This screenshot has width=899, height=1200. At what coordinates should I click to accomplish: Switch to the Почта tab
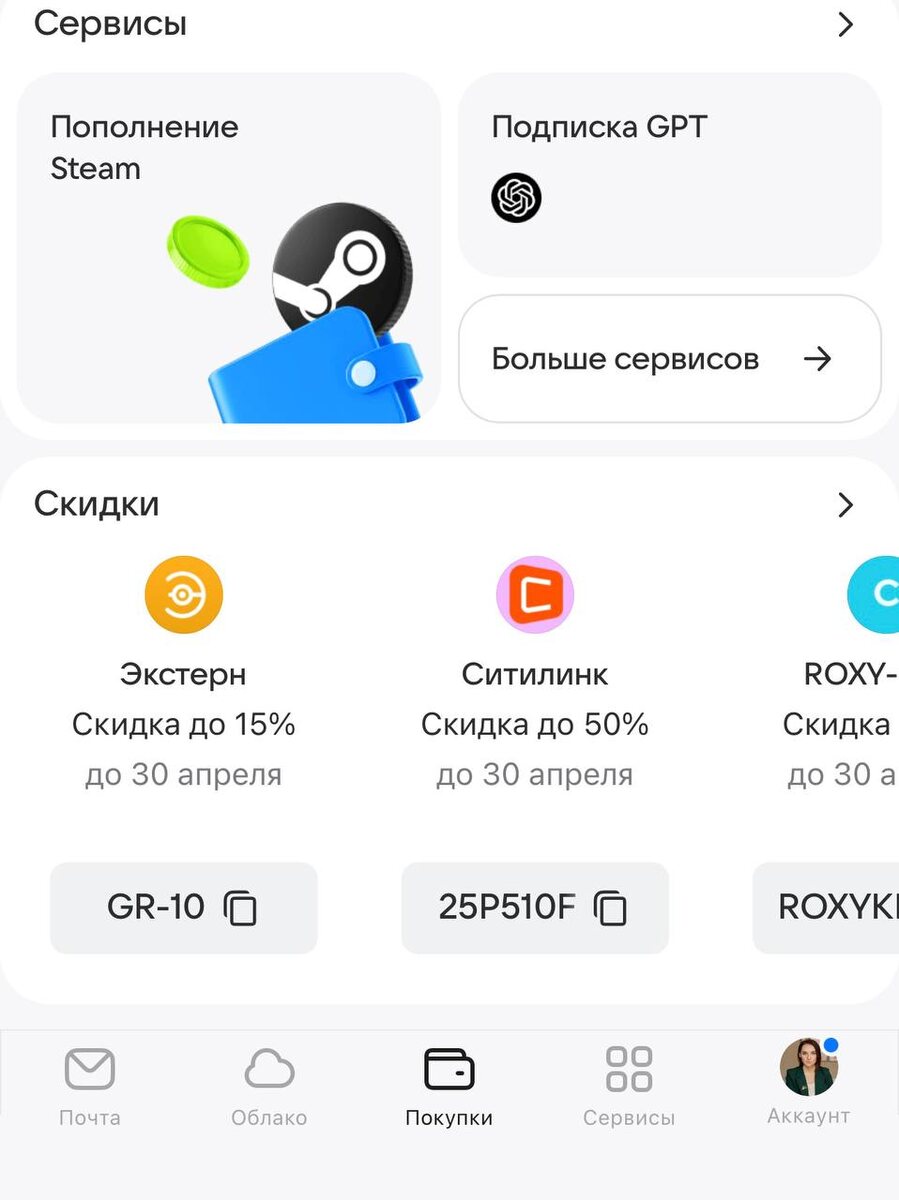[90, 1087]
